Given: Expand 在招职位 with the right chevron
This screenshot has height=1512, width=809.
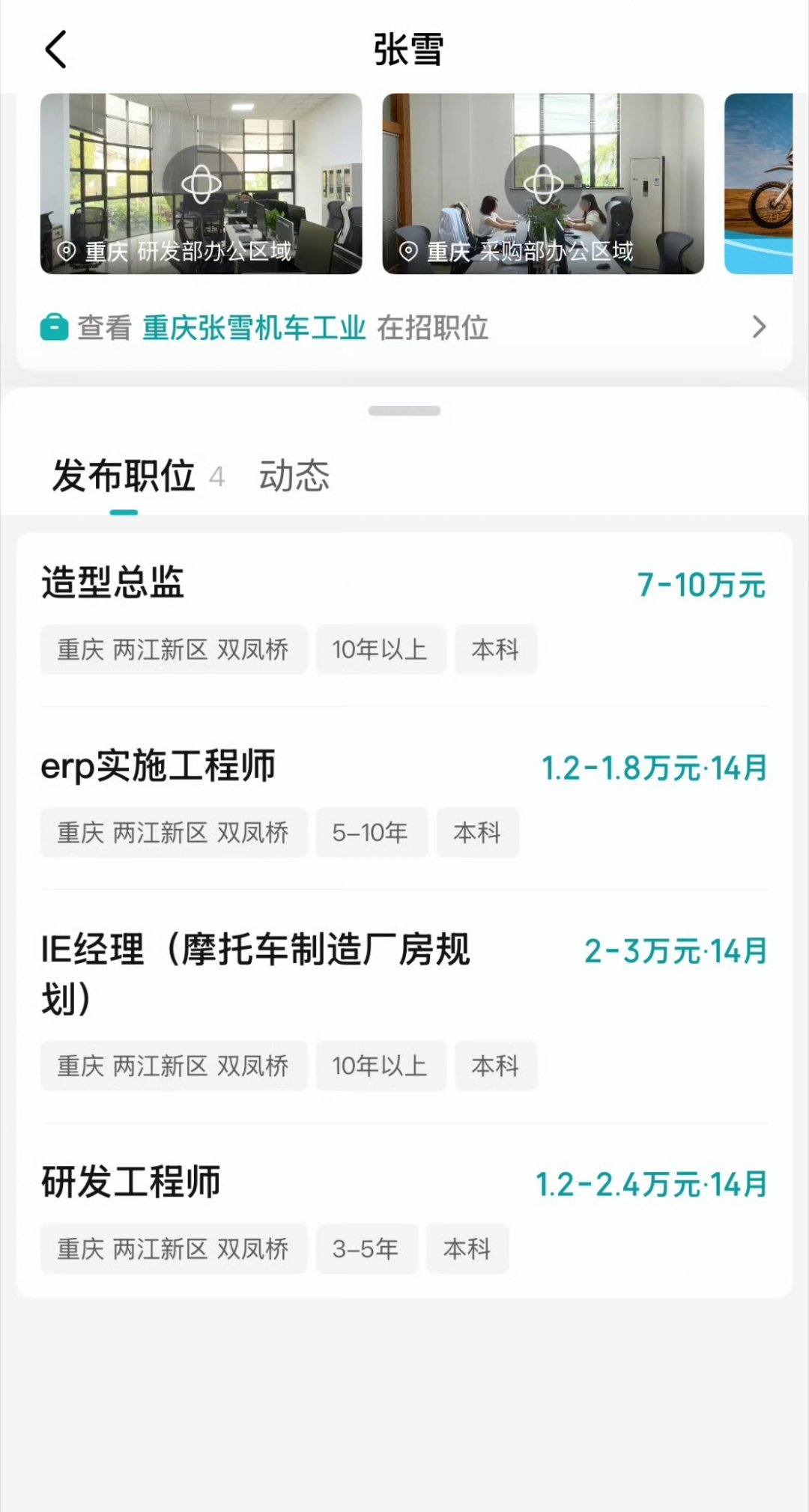Looking at the screenshot, I should (x=760, y=327).
